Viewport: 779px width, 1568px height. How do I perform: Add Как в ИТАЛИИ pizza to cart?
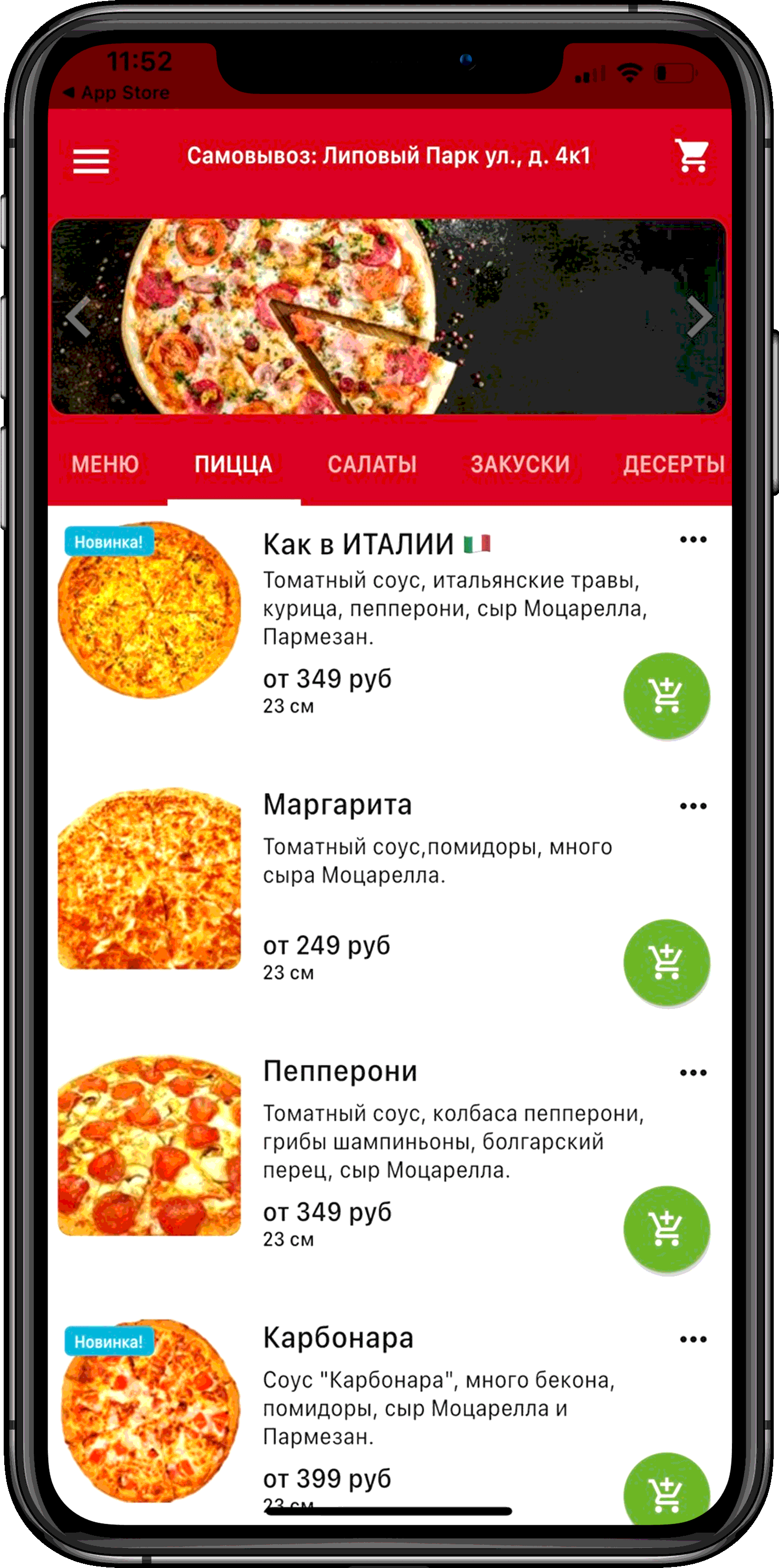tap(667, 696)
